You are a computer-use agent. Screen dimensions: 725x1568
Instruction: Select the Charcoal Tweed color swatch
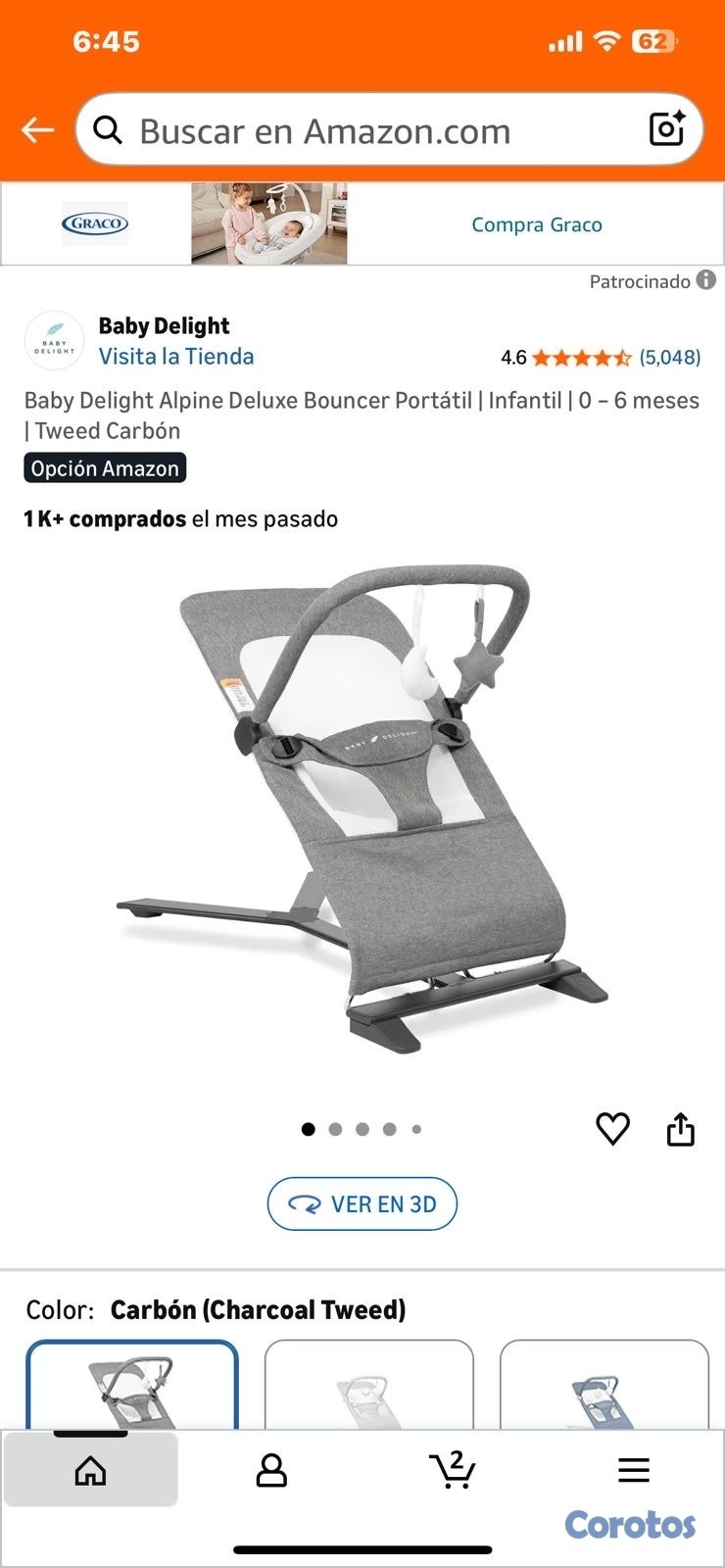point(132,1387)
